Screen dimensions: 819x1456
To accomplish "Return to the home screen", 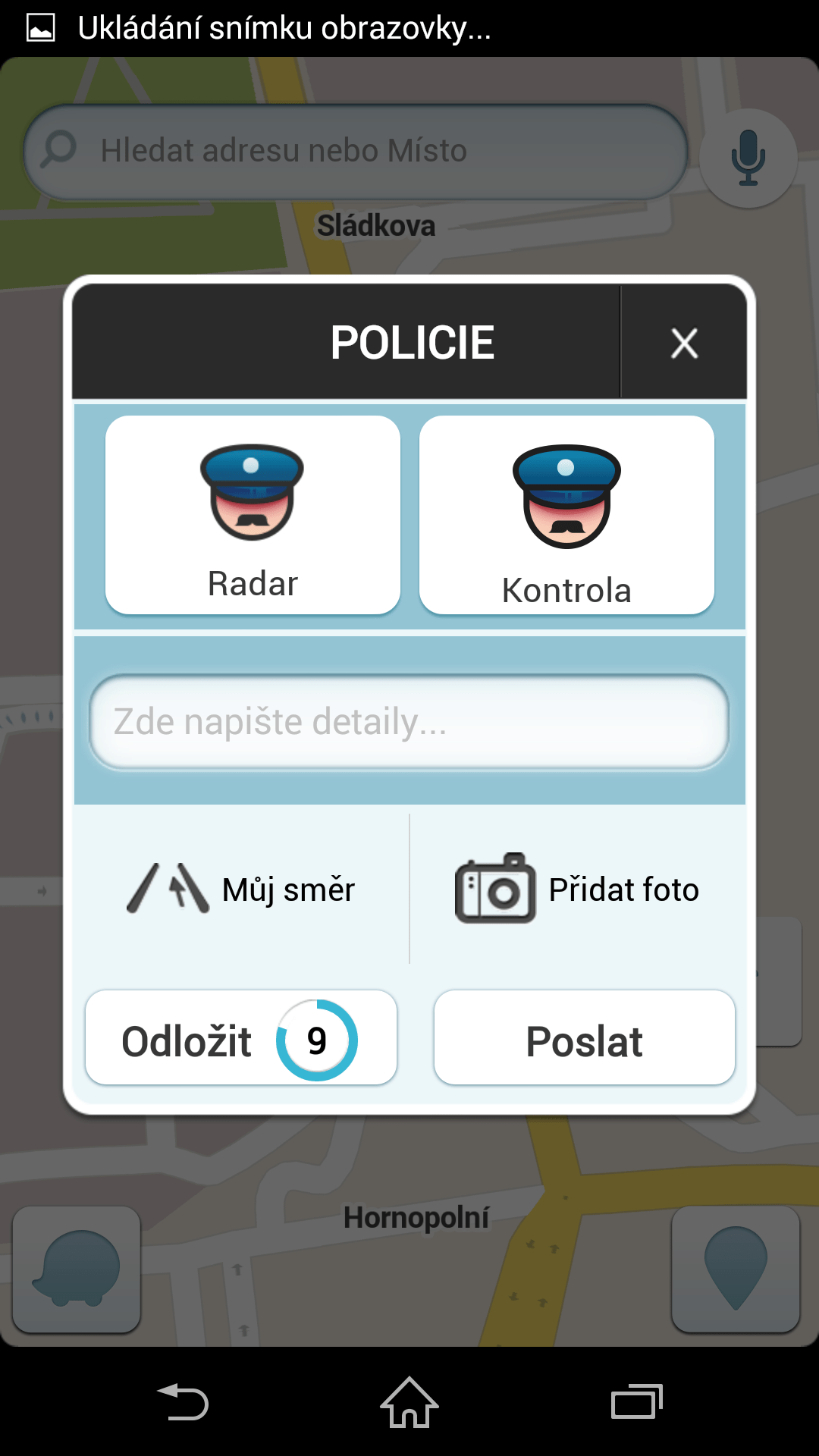I will click(x=409, y=1402).
